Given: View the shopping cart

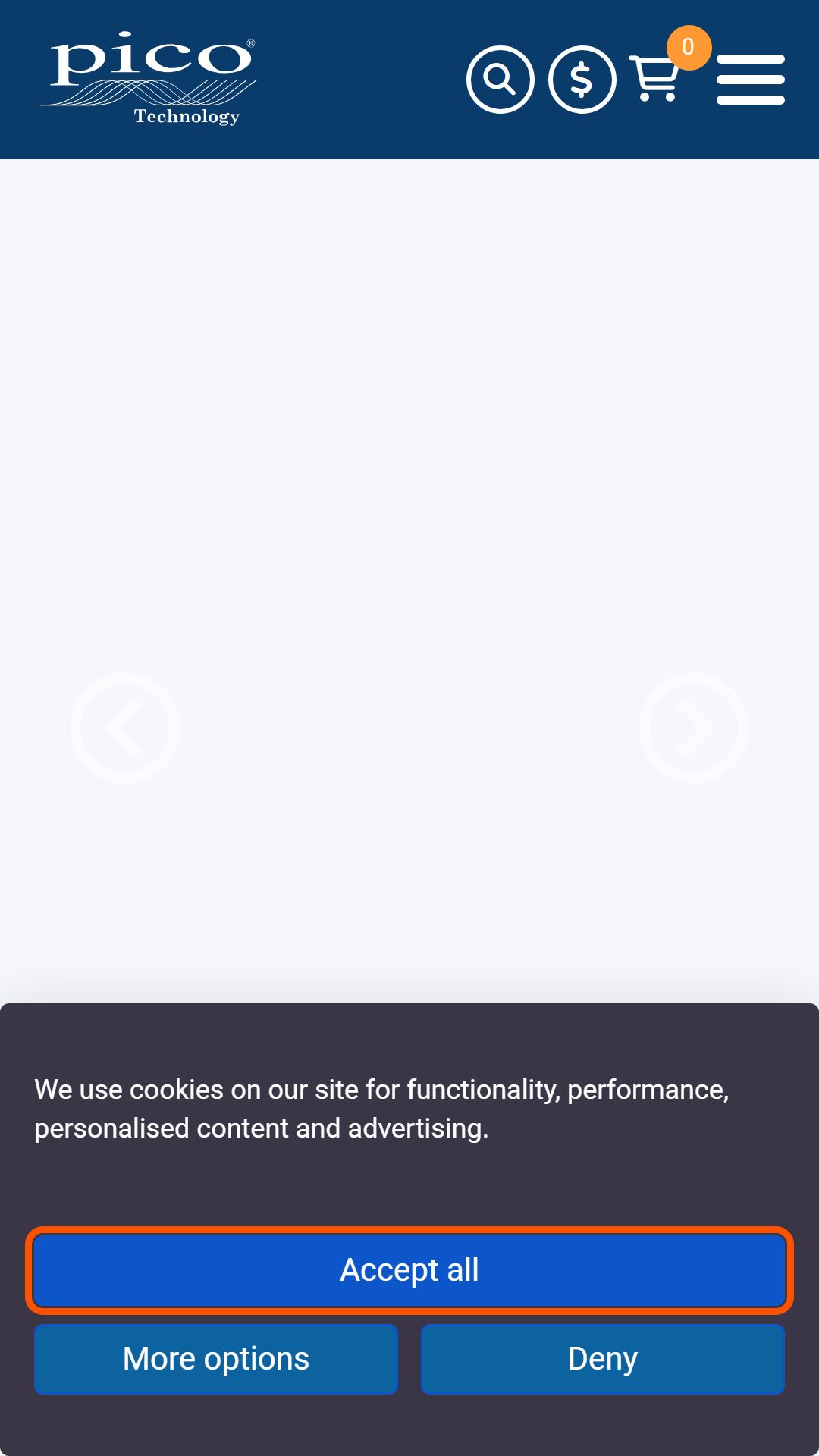Looking at the screenshot, I should (x=656, y=77).
